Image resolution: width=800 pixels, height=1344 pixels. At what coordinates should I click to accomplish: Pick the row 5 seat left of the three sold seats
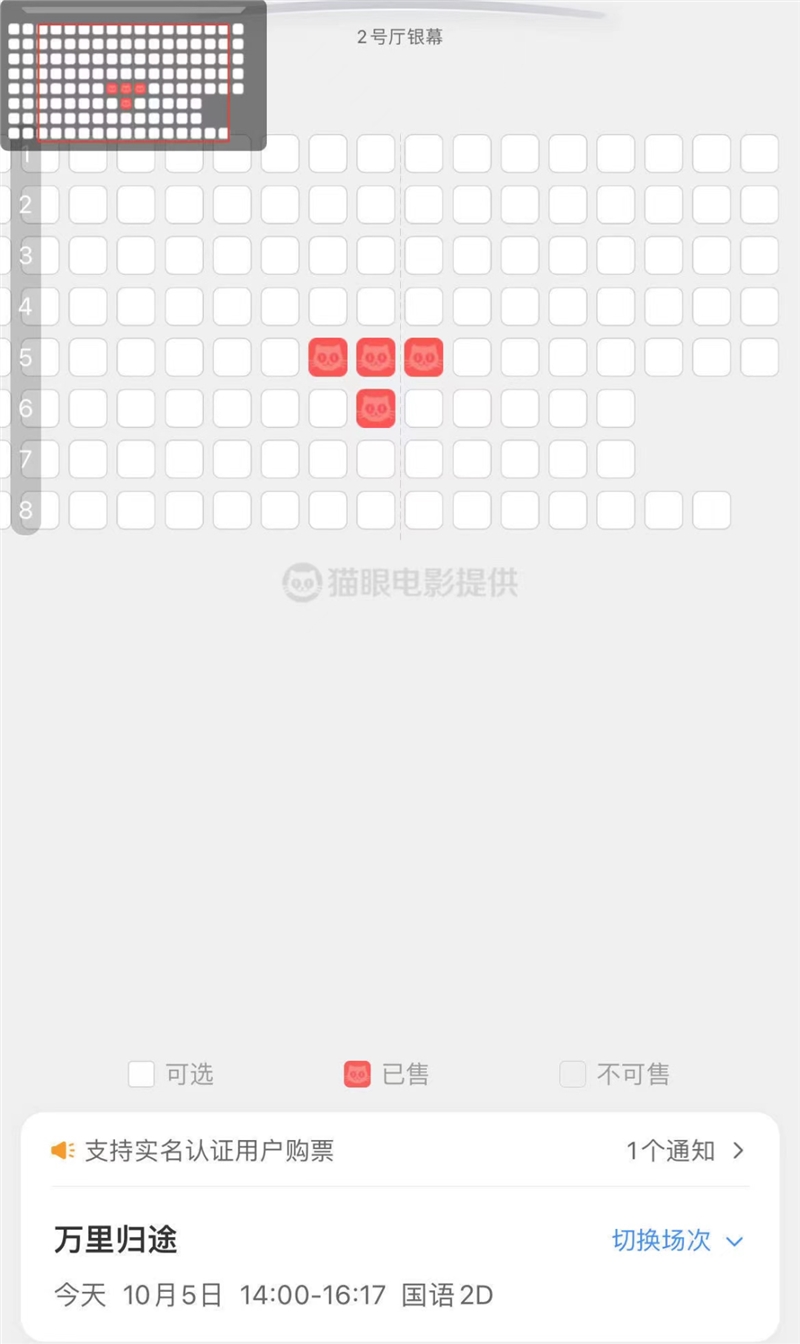pyautogui.click(x=280, y=357)
